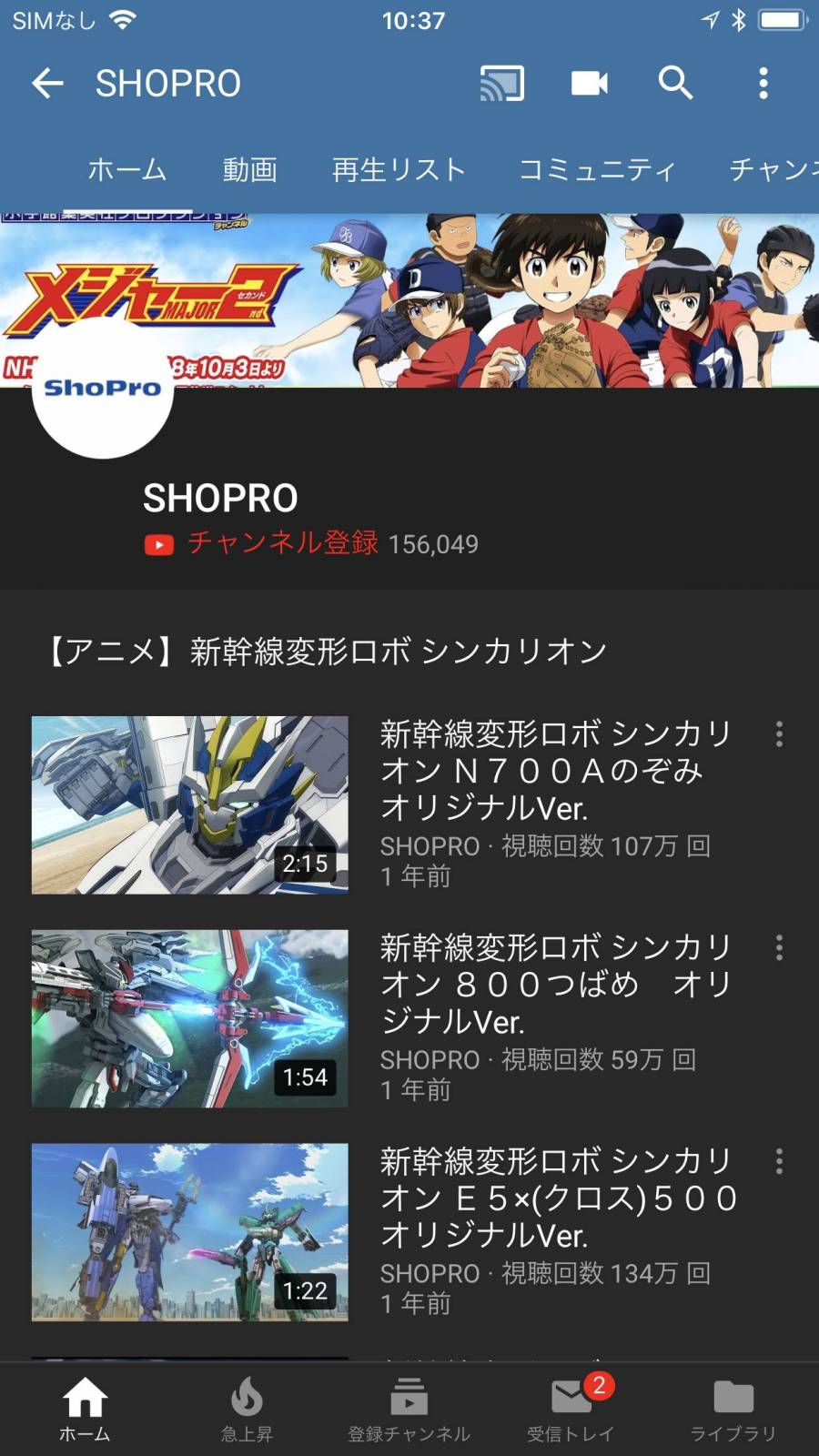Go to the ライブラリ tab
819x1456 pixels.
click(733, 1409)
